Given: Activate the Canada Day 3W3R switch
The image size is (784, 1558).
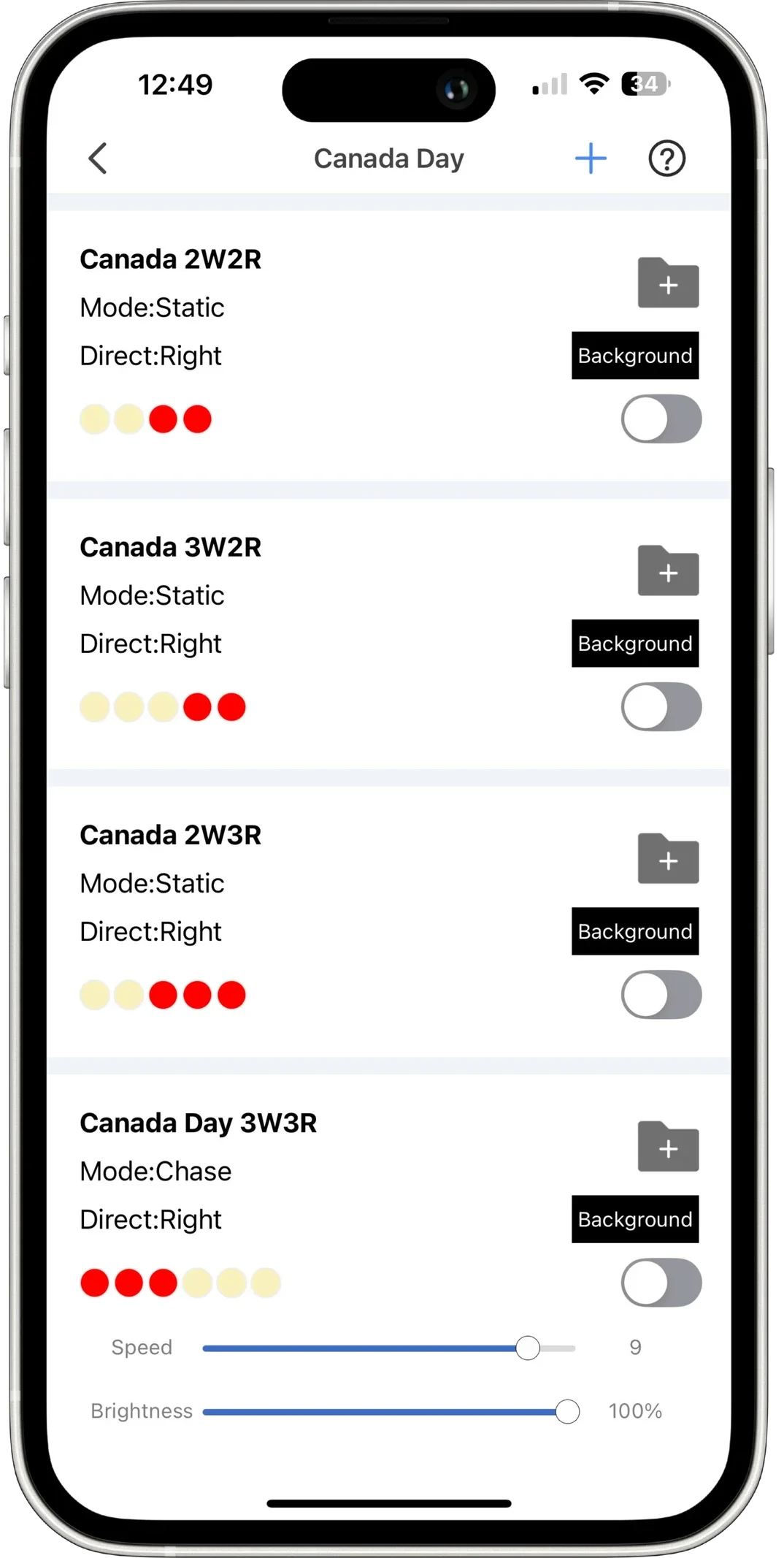Looking at the screenshot, I should [x=661, y=1283].
